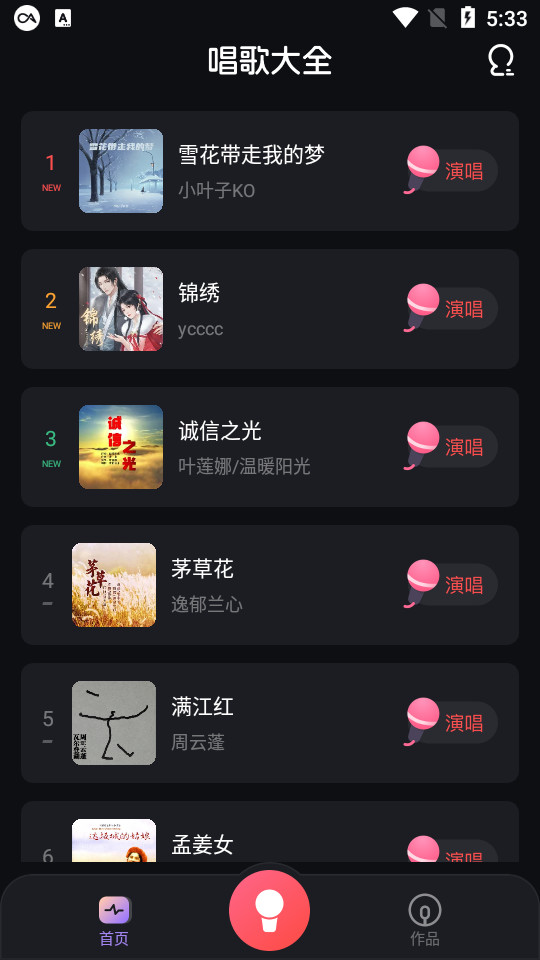Tap 演唱 button for 诚信之光
Viewport: 540px width, 960px height.
(451, 447)
